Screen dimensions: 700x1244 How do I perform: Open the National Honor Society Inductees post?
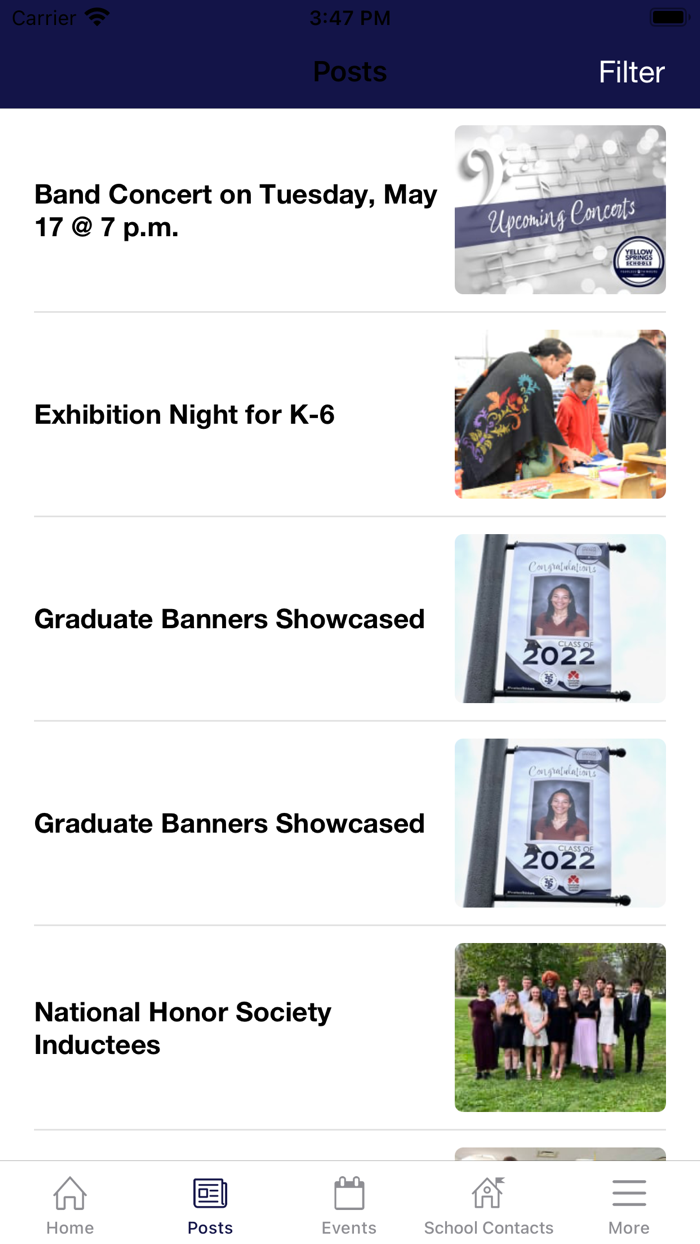(183, 1028)
